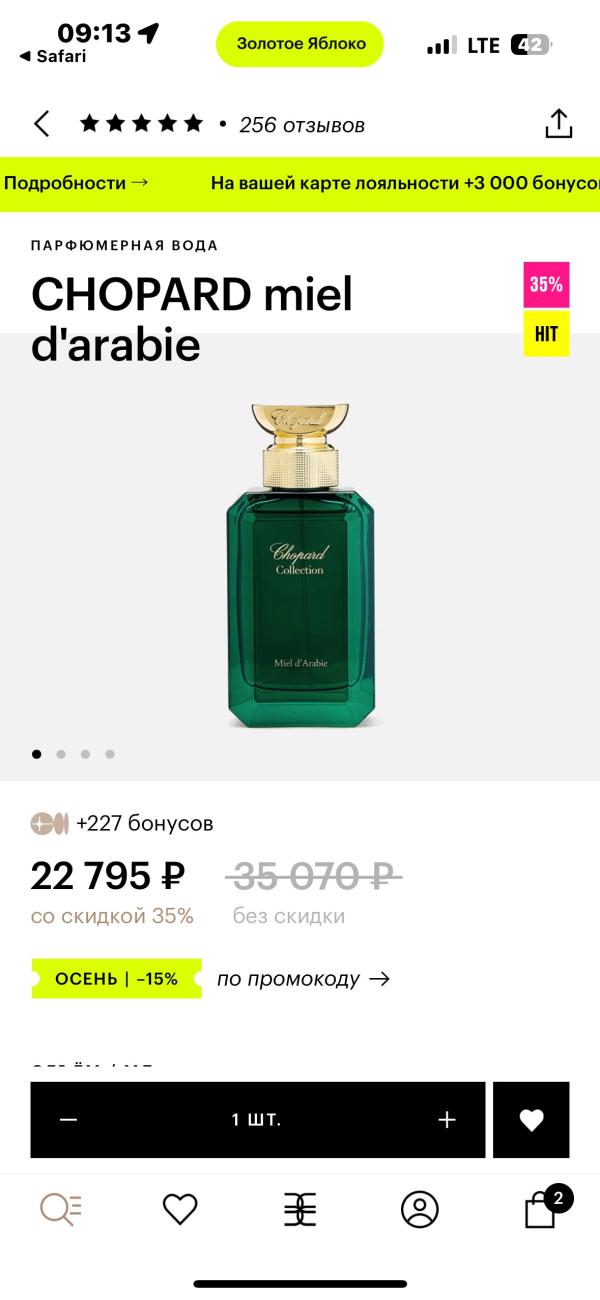Switch to the catalog search tab
Viewport: 600px width, 1300px height.
point(60,1210)
